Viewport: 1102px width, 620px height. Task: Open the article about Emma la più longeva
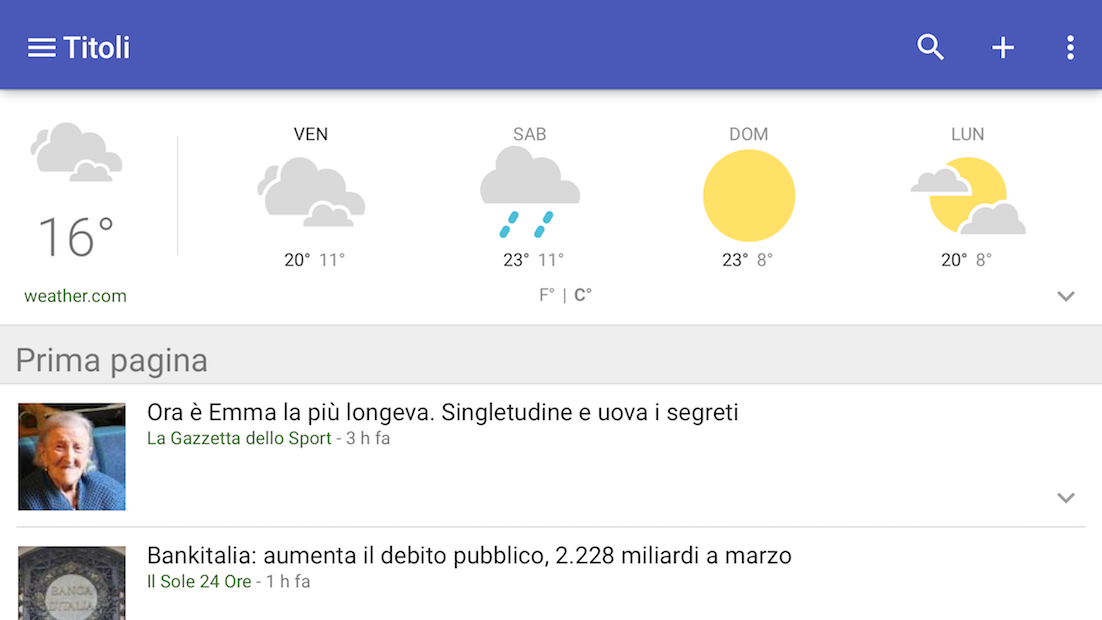point(442,412)
